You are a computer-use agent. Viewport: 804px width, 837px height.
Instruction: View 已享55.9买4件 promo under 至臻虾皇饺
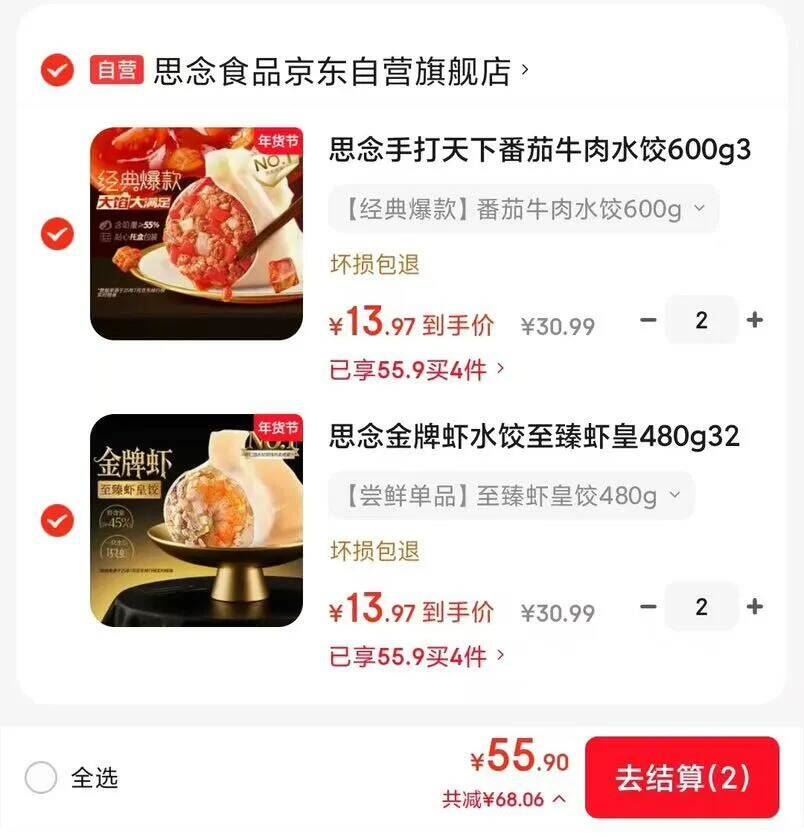pyautogui.click(x=417, y=657)
